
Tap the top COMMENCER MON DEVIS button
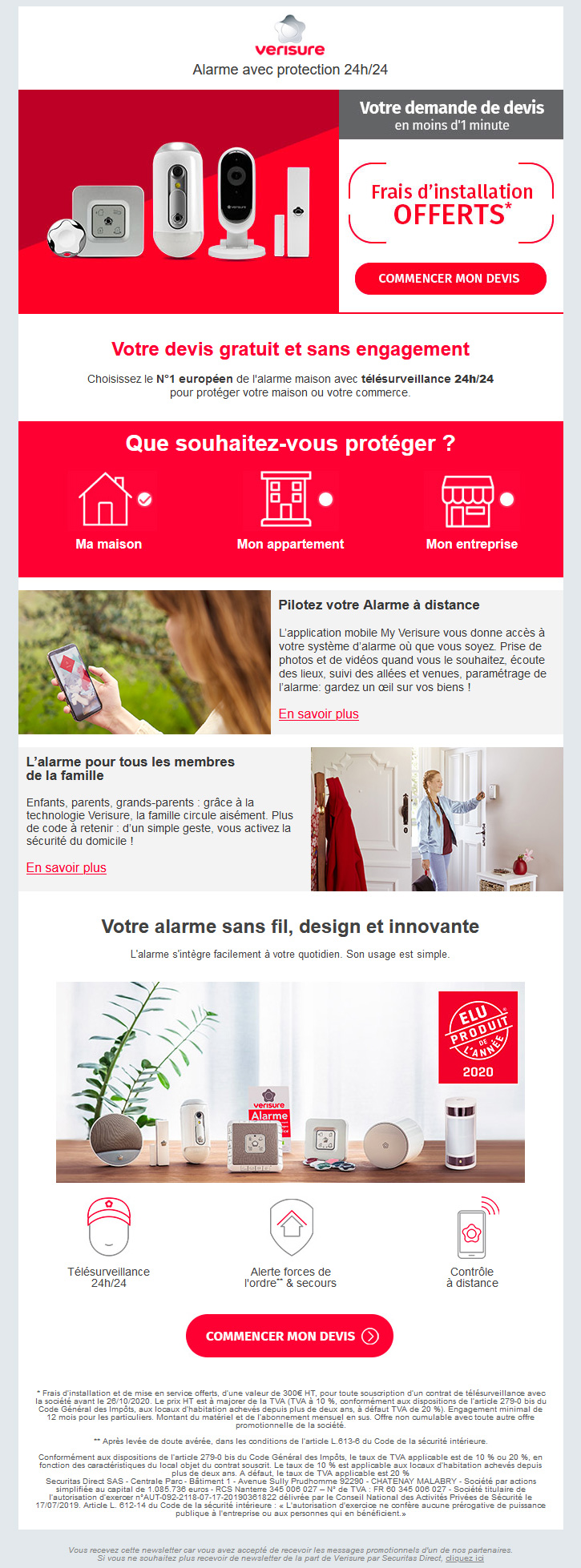[x=450, y=279]
